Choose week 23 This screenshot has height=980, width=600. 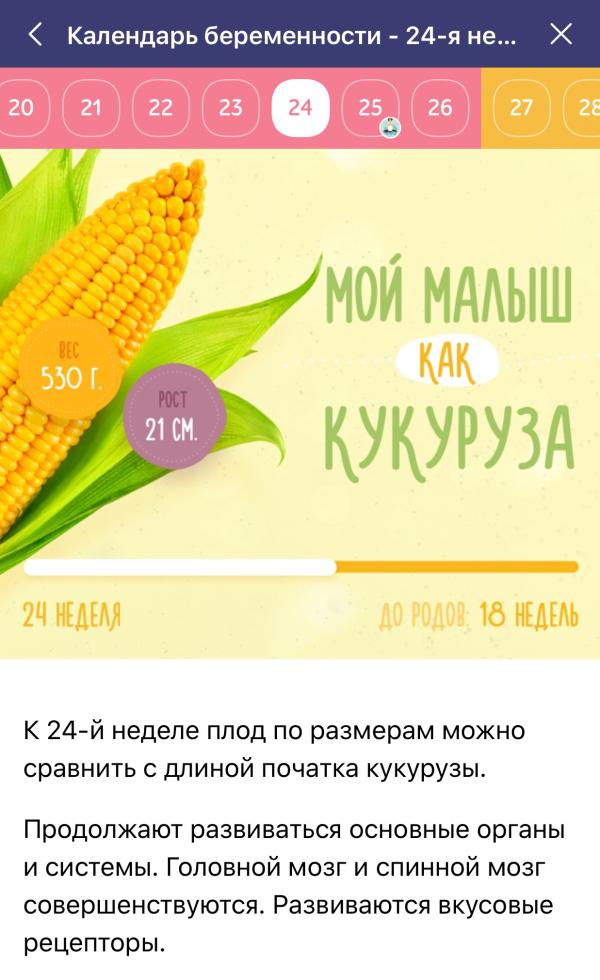coord(231,108)
